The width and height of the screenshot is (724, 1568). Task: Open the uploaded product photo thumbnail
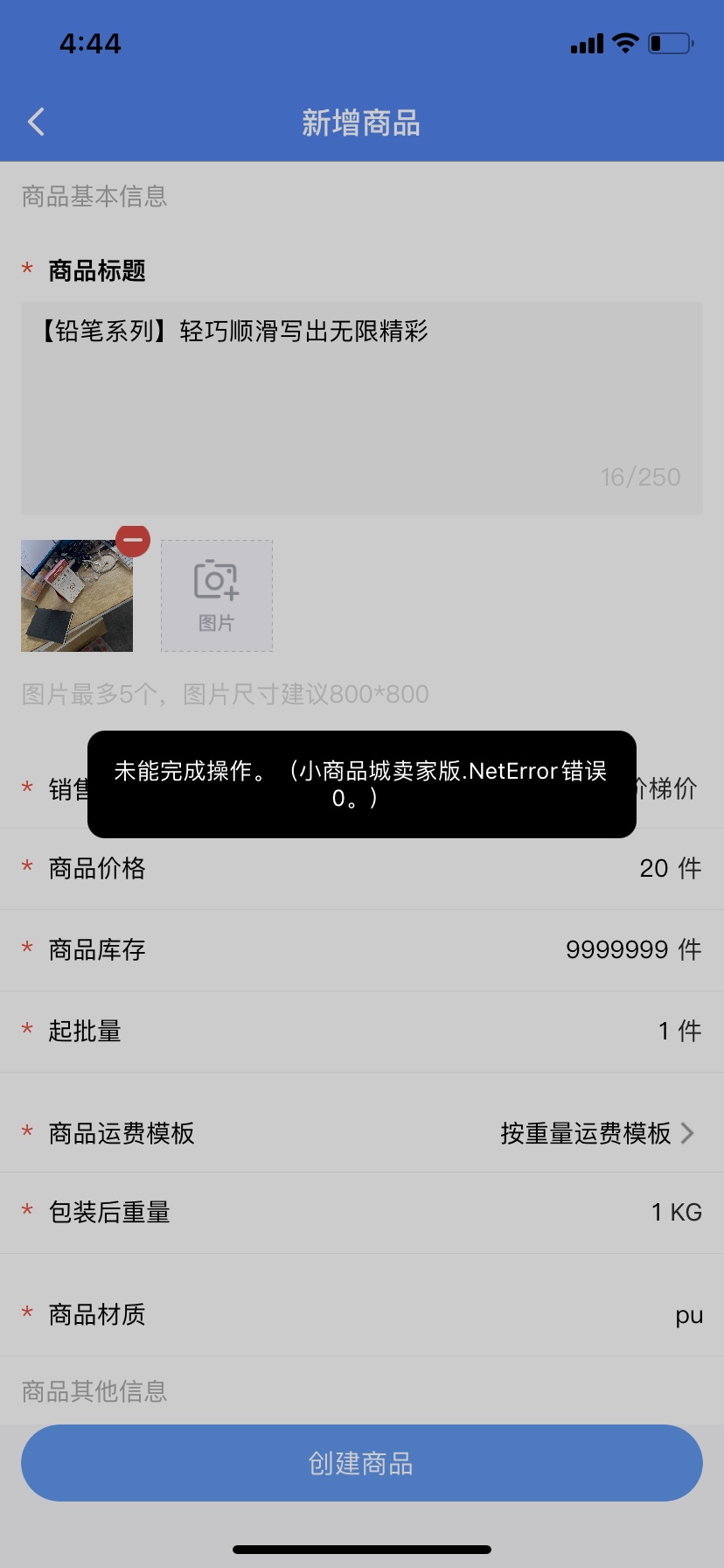click(77, 596)
